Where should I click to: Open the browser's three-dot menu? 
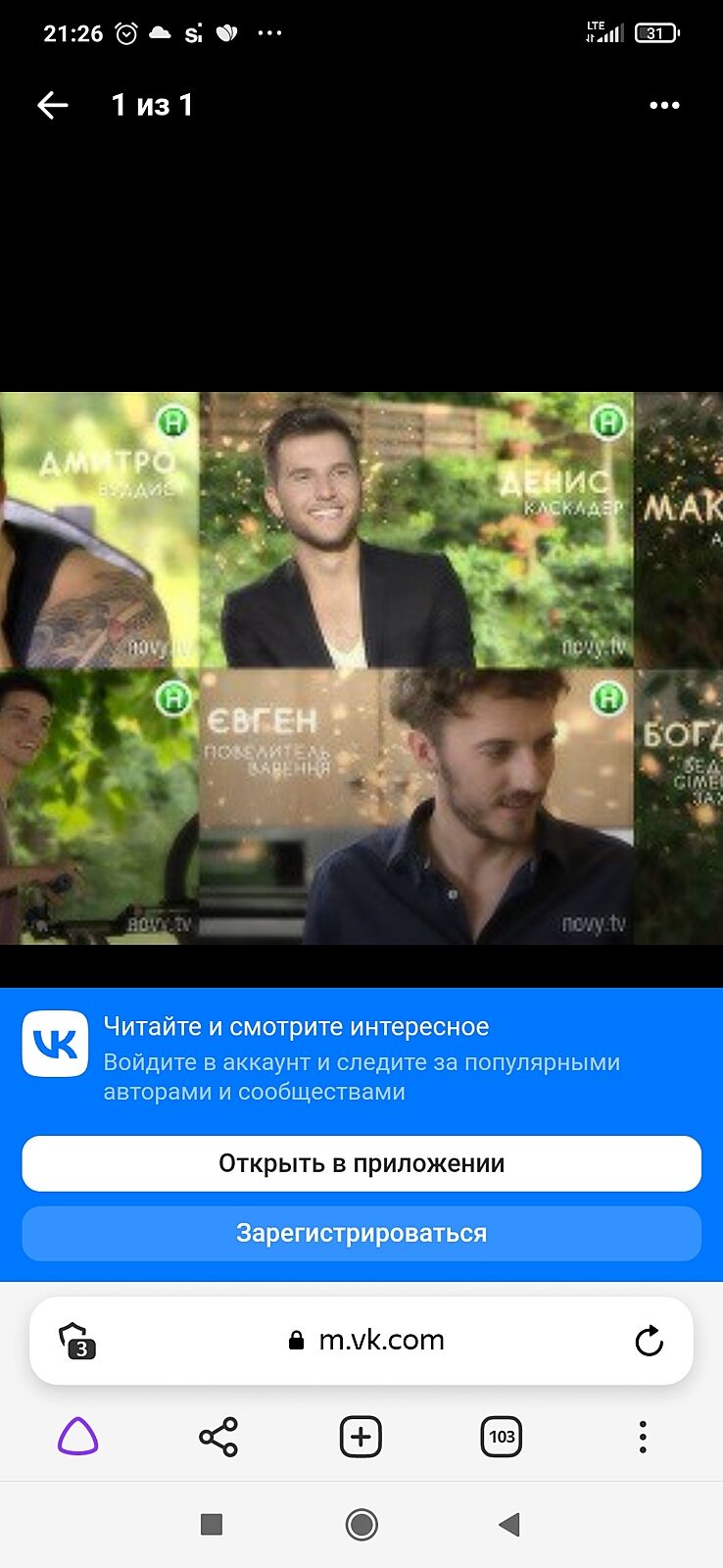tap(643, 1438)
